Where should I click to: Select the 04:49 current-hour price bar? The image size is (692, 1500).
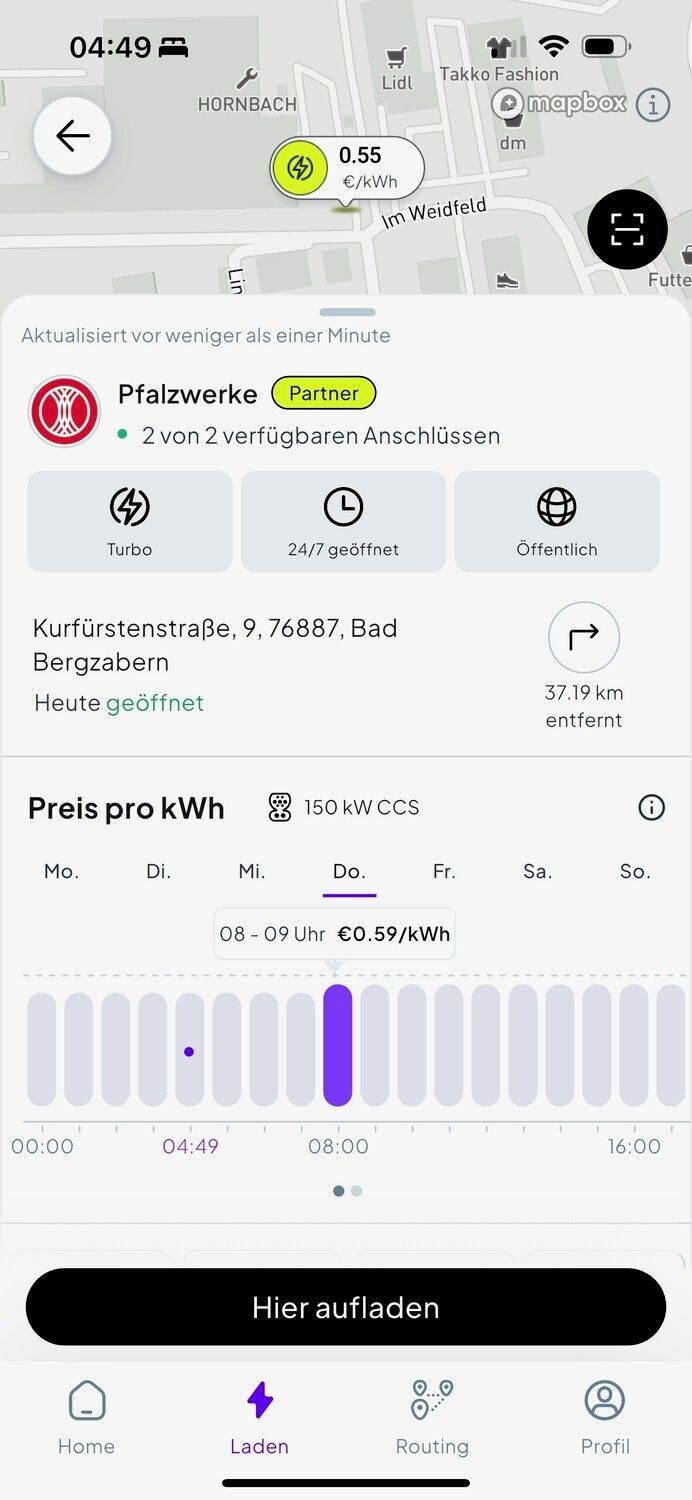pos(190,1049)
